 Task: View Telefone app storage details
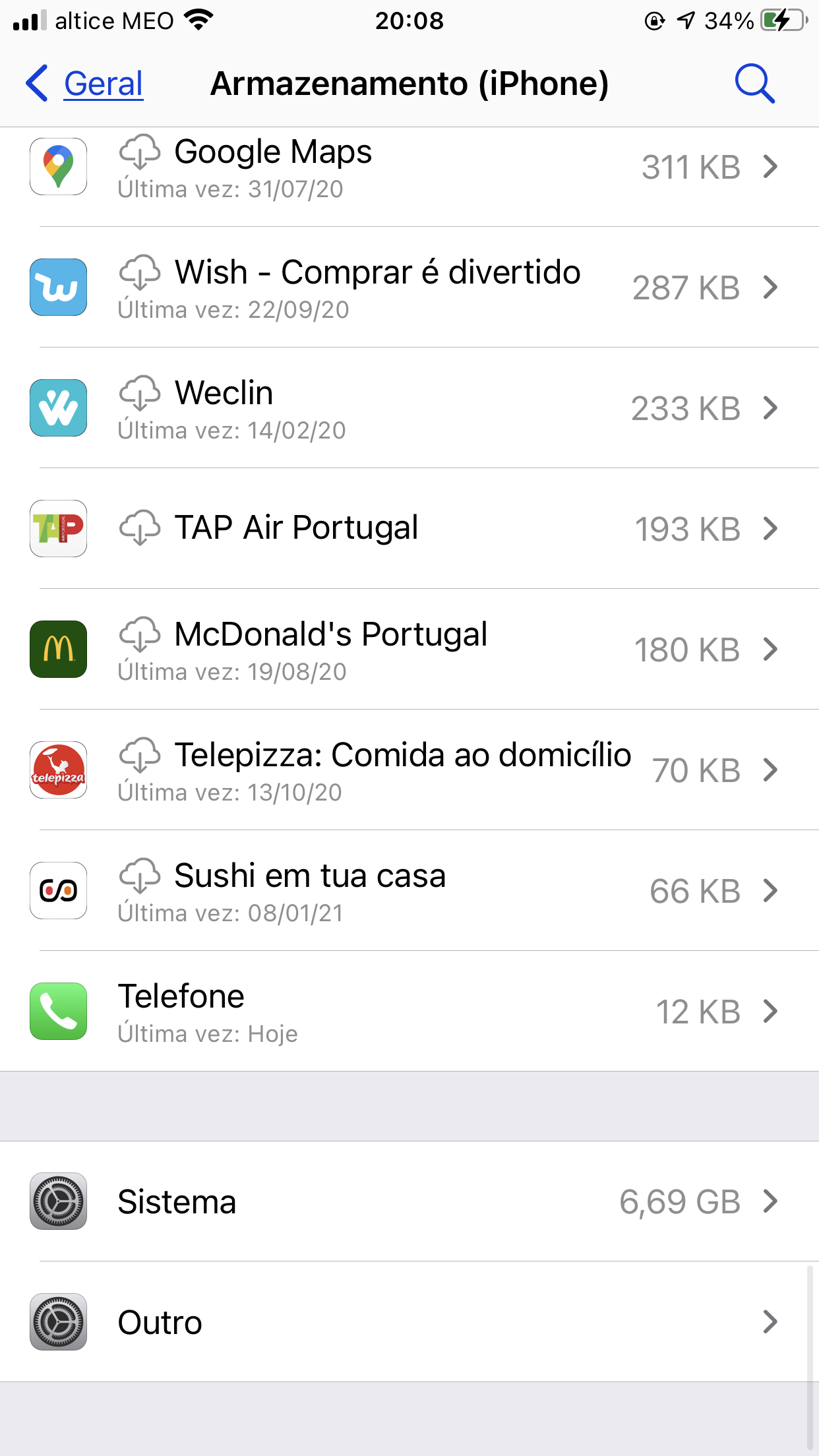(x=409, y=1012)
